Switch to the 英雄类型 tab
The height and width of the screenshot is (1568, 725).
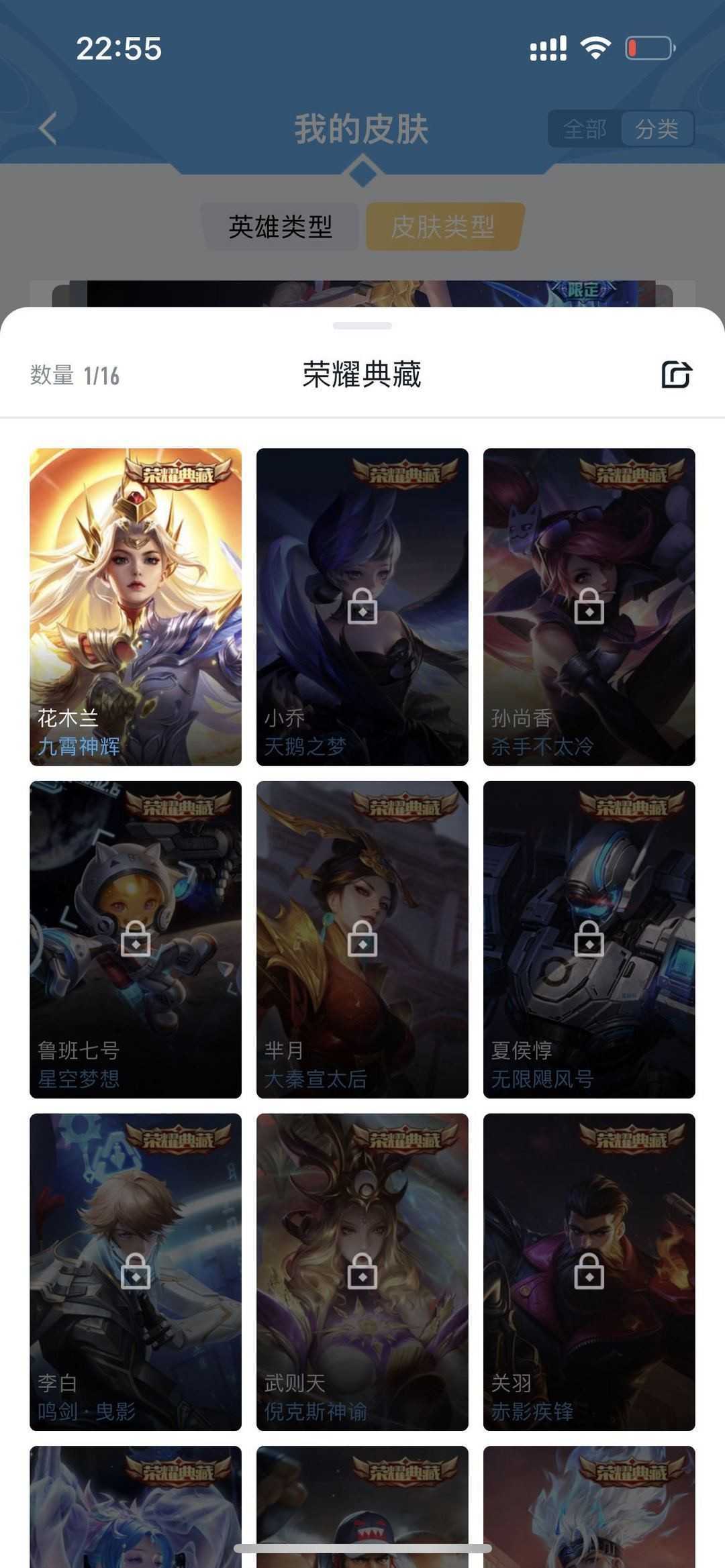(281, 227)
